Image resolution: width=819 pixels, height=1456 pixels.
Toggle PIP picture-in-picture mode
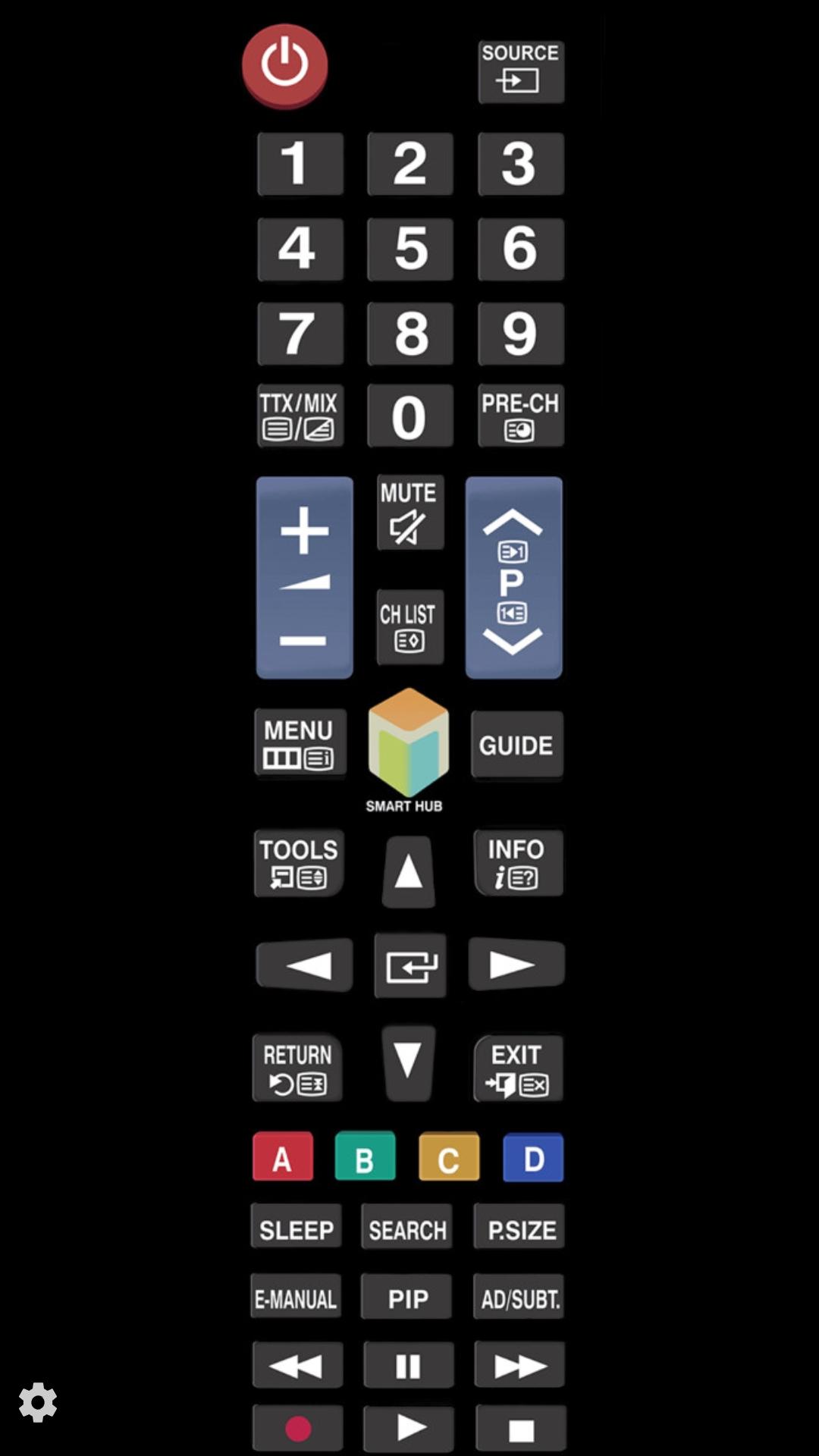[x=407, y=1296]
